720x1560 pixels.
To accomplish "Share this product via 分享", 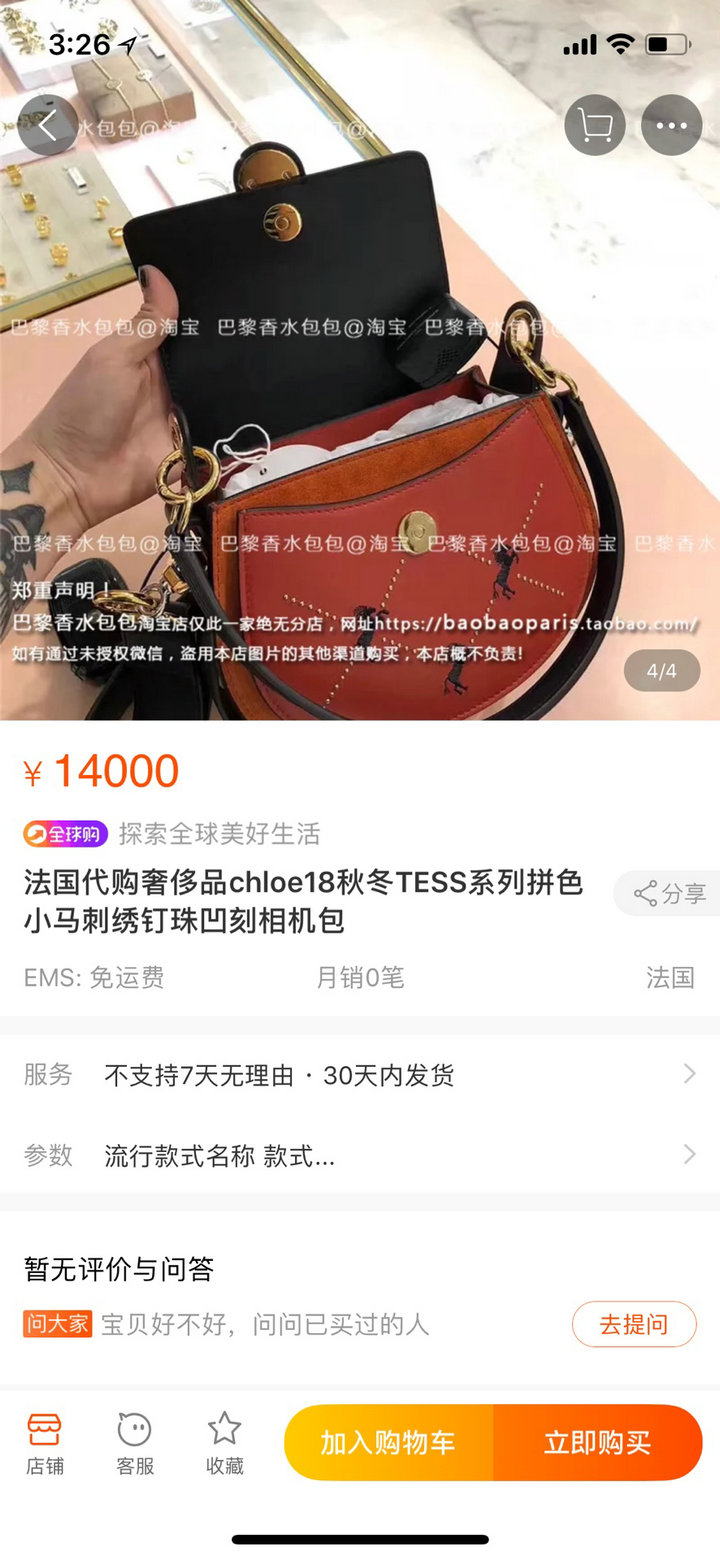I will (670, 894).
